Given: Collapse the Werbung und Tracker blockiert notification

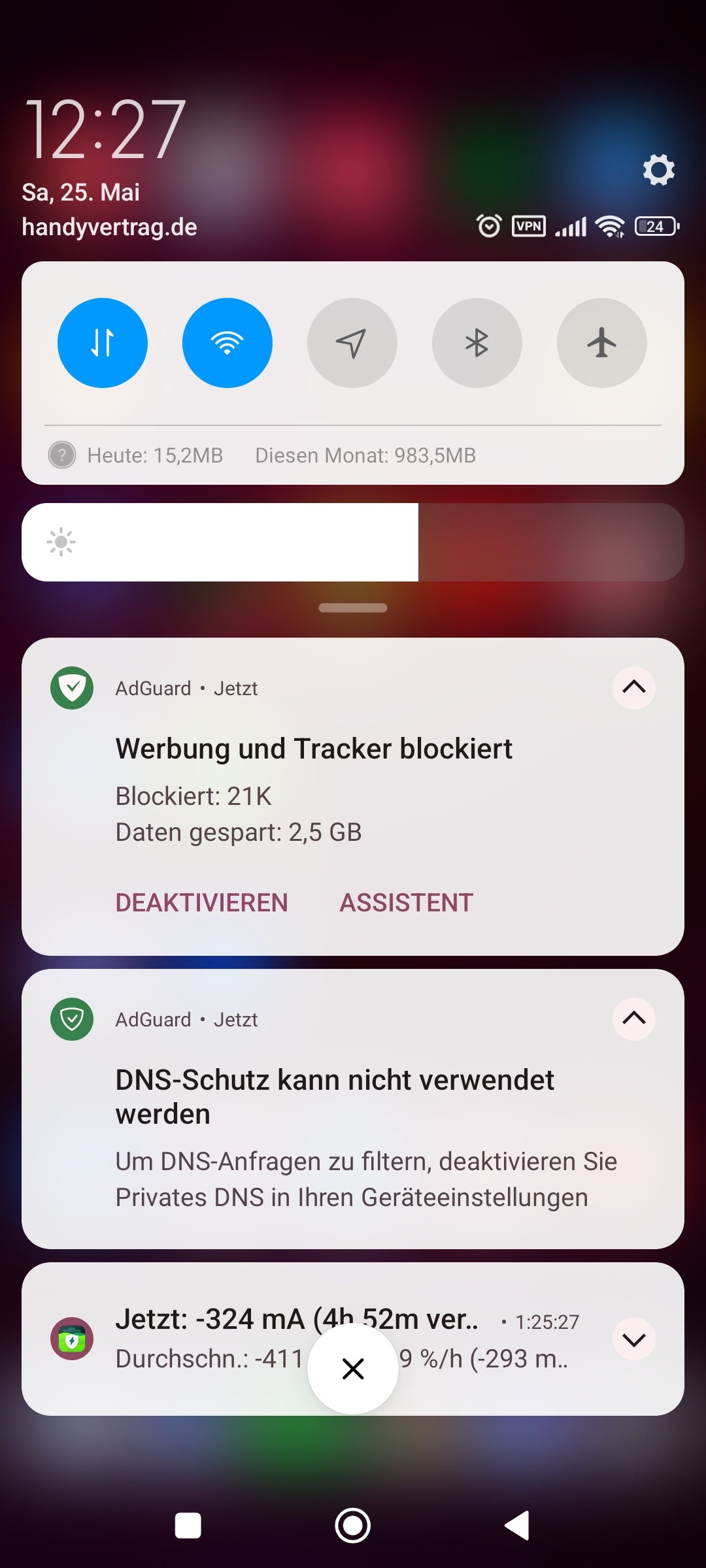Looking at the screenshot, I should 634,687.
